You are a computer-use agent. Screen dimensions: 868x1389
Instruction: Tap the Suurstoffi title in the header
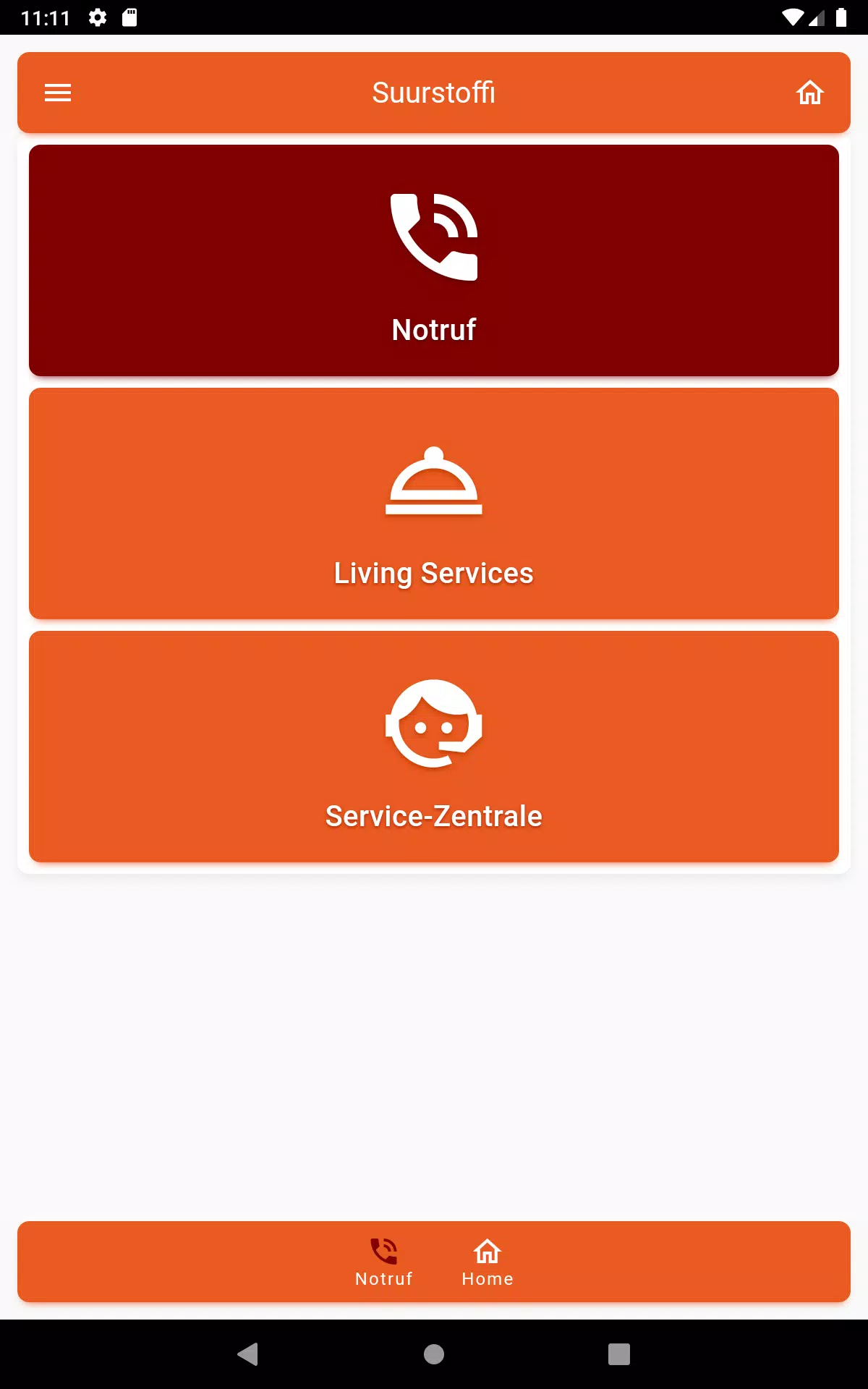(433, 93)
